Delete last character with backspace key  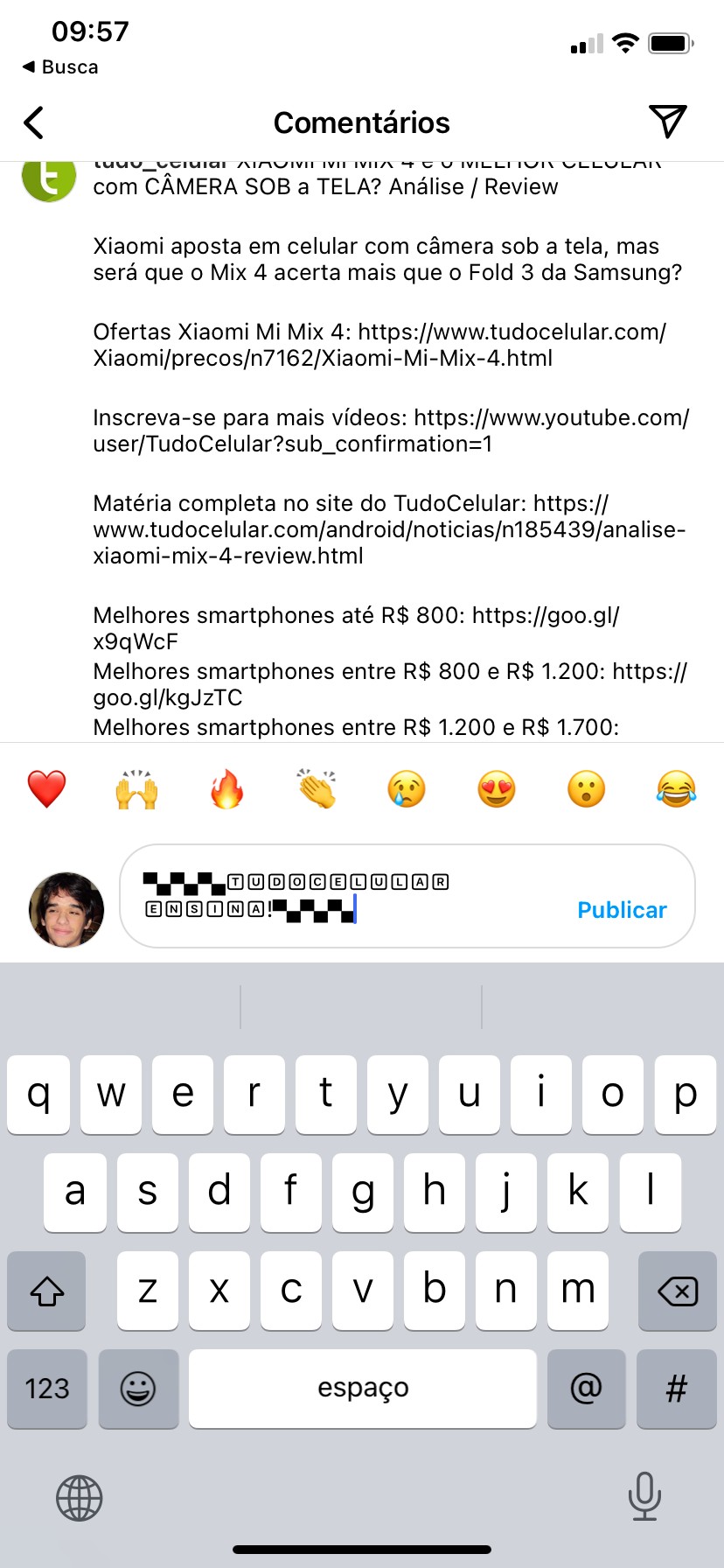click(677, 1291)
